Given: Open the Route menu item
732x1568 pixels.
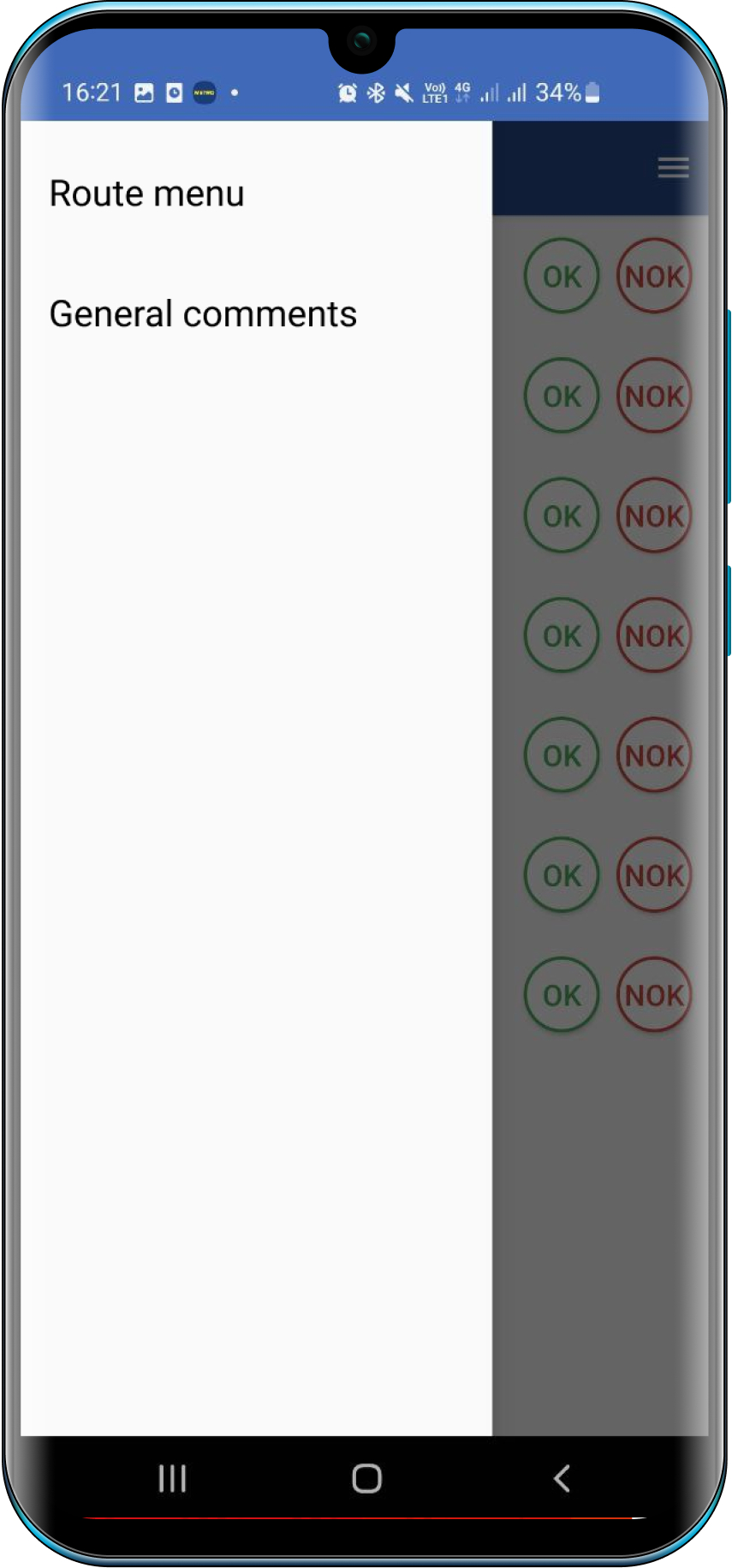Looking at the screenshot, I should point(146,194).
